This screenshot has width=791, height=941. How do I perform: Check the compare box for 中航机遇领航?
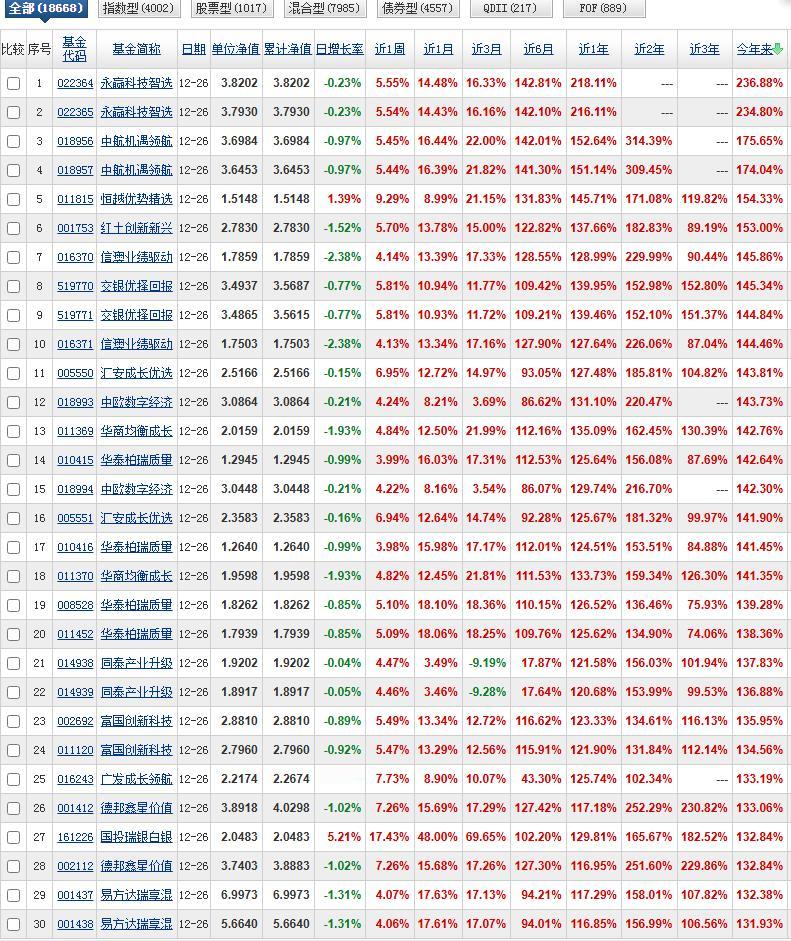[x=13, y=142]
